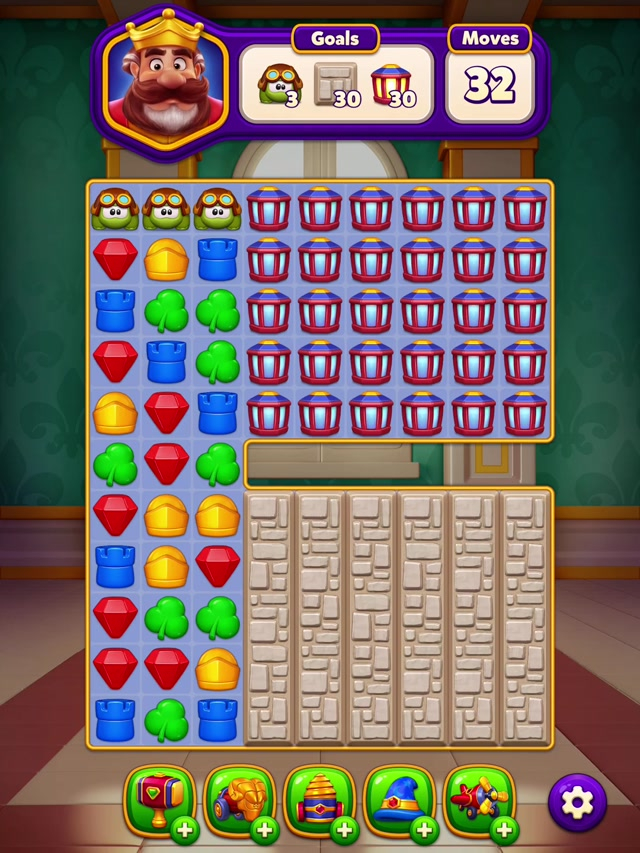This screenshot has width=640, height=853.
Task: Select the royal hammer booster
Action: pyautogui.click(x=159, y=800)
